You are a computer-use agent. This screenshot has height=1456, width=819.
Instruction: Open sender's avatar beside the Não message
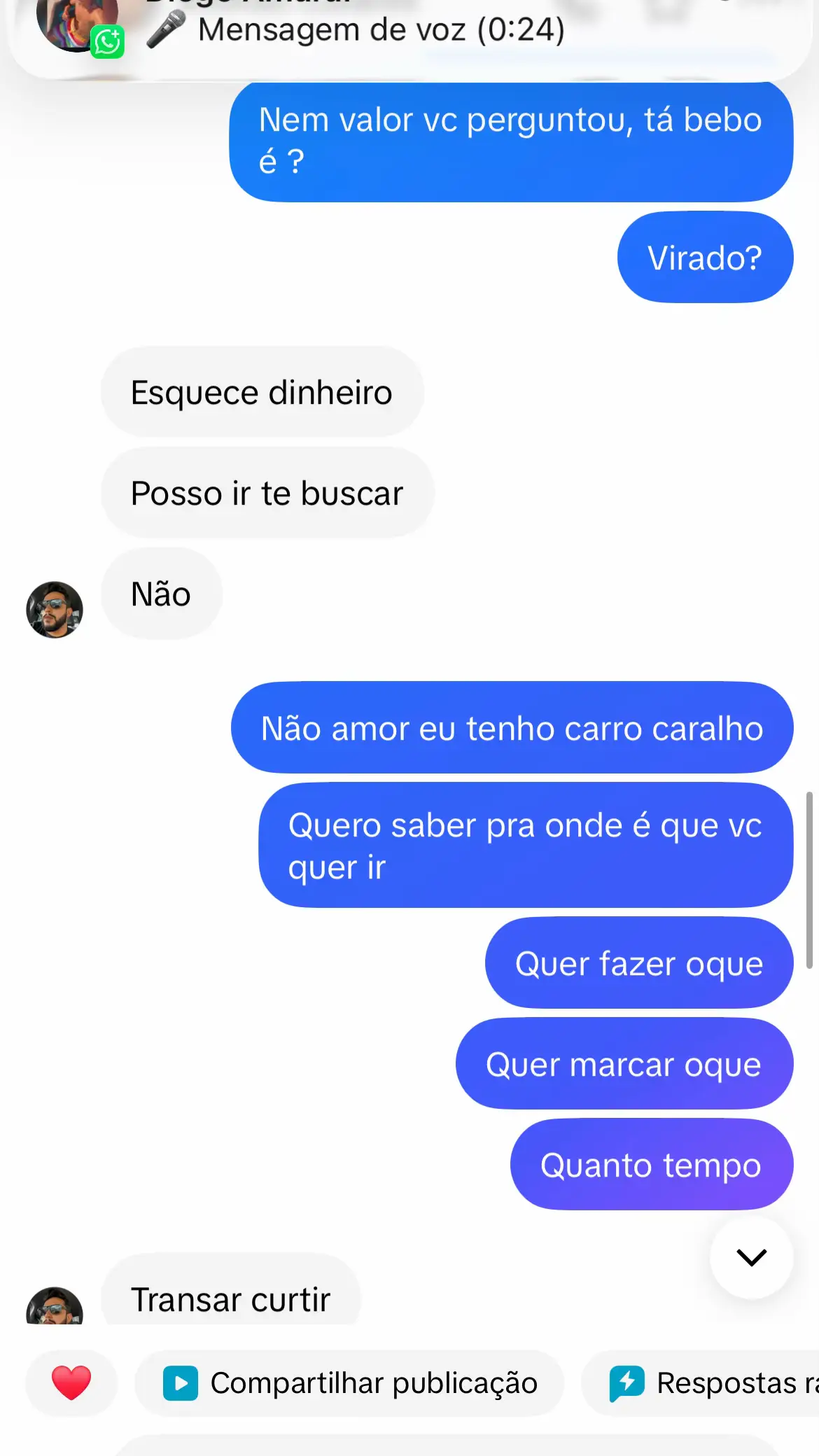pos(55,610)
